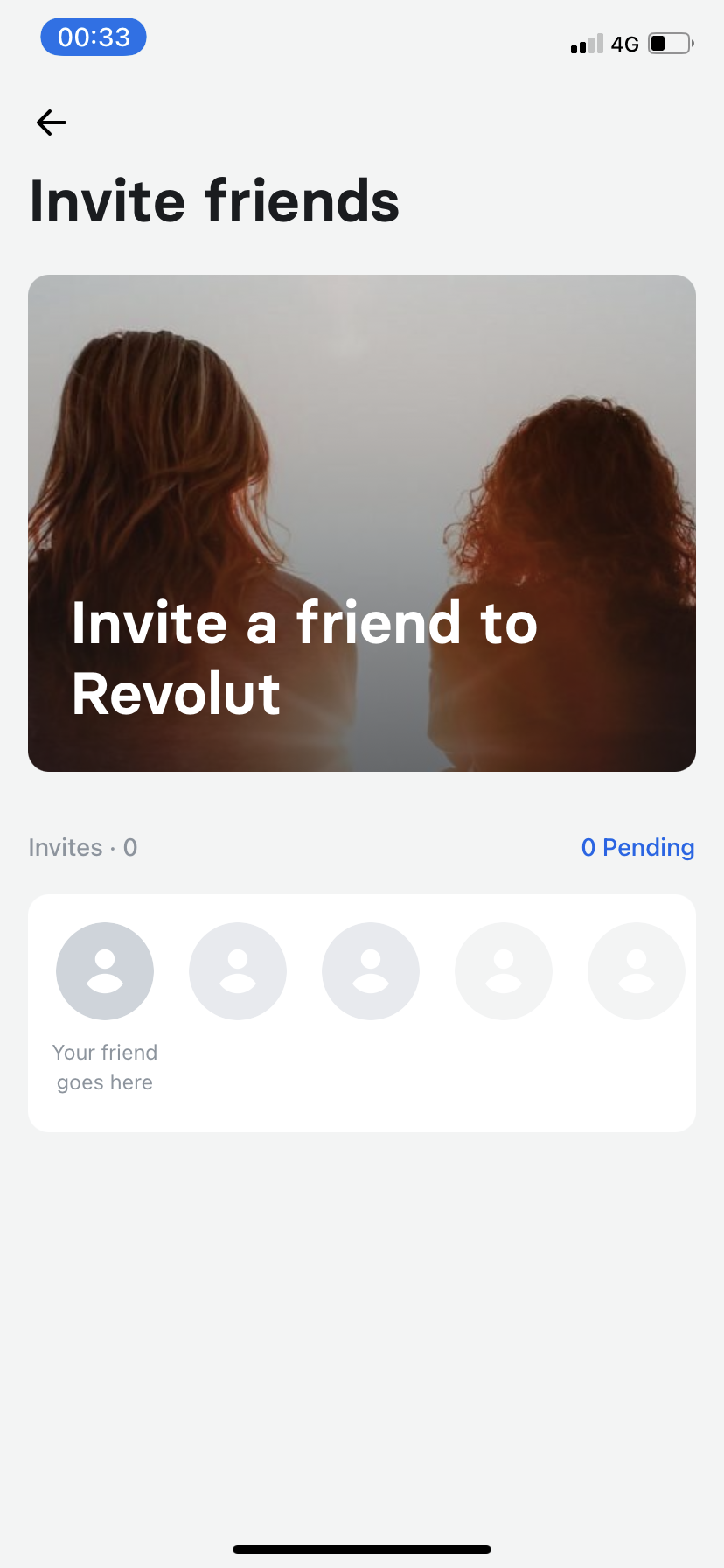This screenshot has width=724, height=1568.
Task: Tap the third friend avatar circle
Action: [x=371, y=970]
